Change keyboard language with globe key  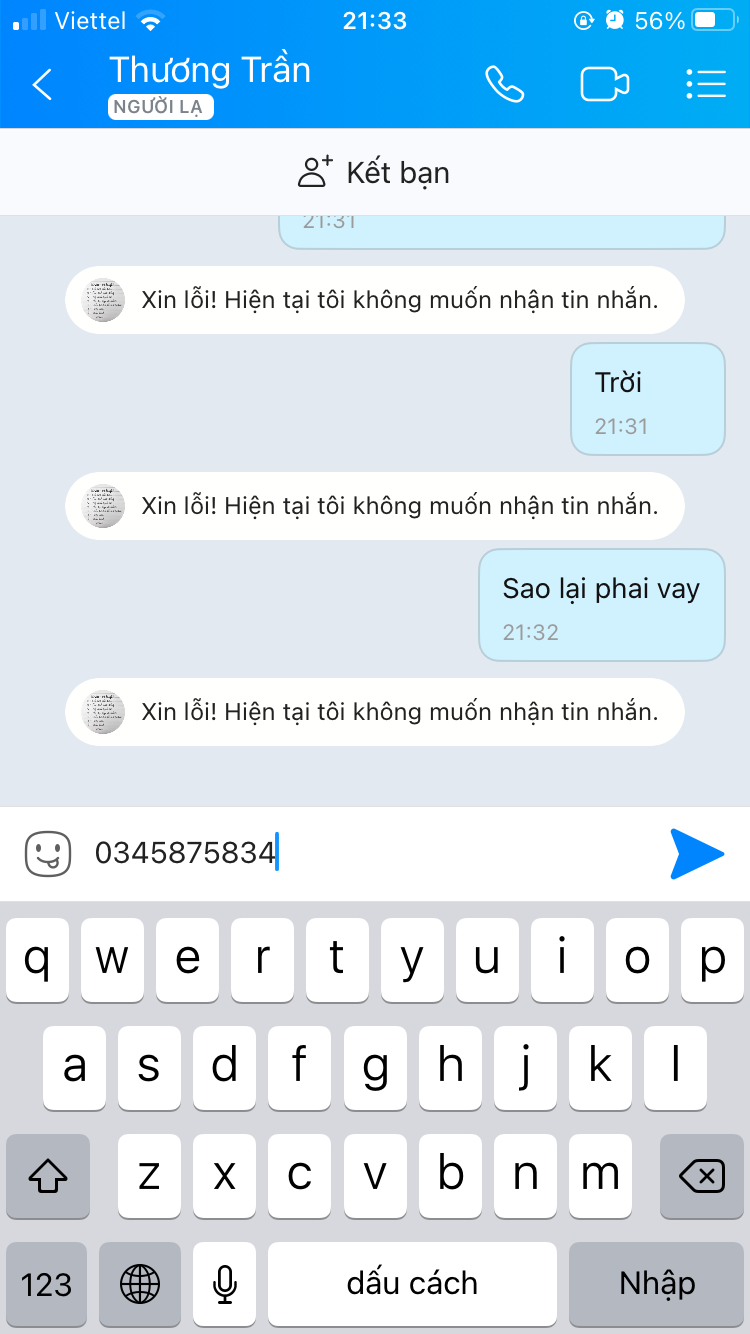click(x=140, y=1284)
